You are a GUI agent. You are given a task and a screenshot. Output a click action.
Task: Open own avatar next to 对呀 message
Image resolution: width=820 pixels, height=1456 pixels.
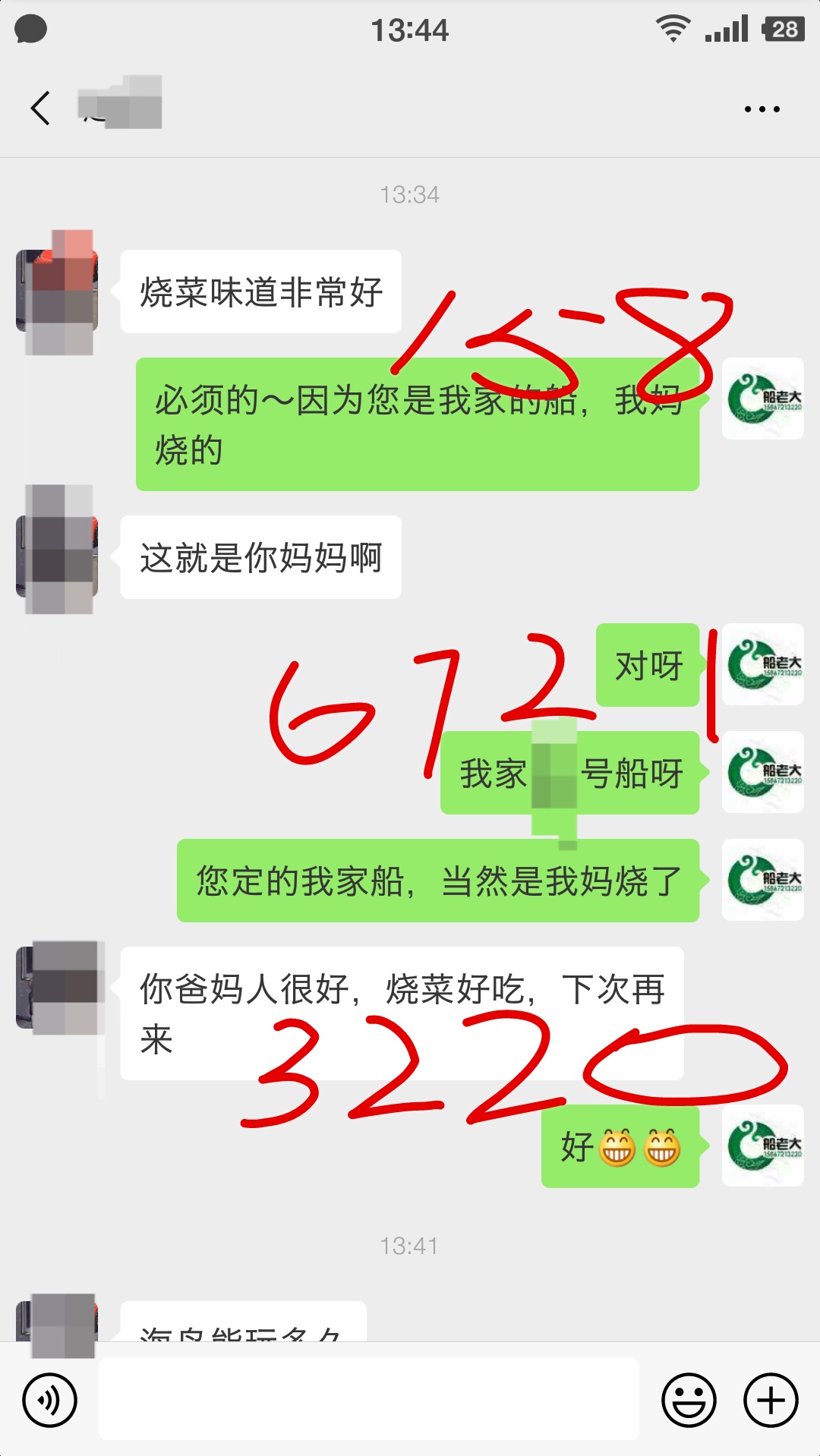762,665
